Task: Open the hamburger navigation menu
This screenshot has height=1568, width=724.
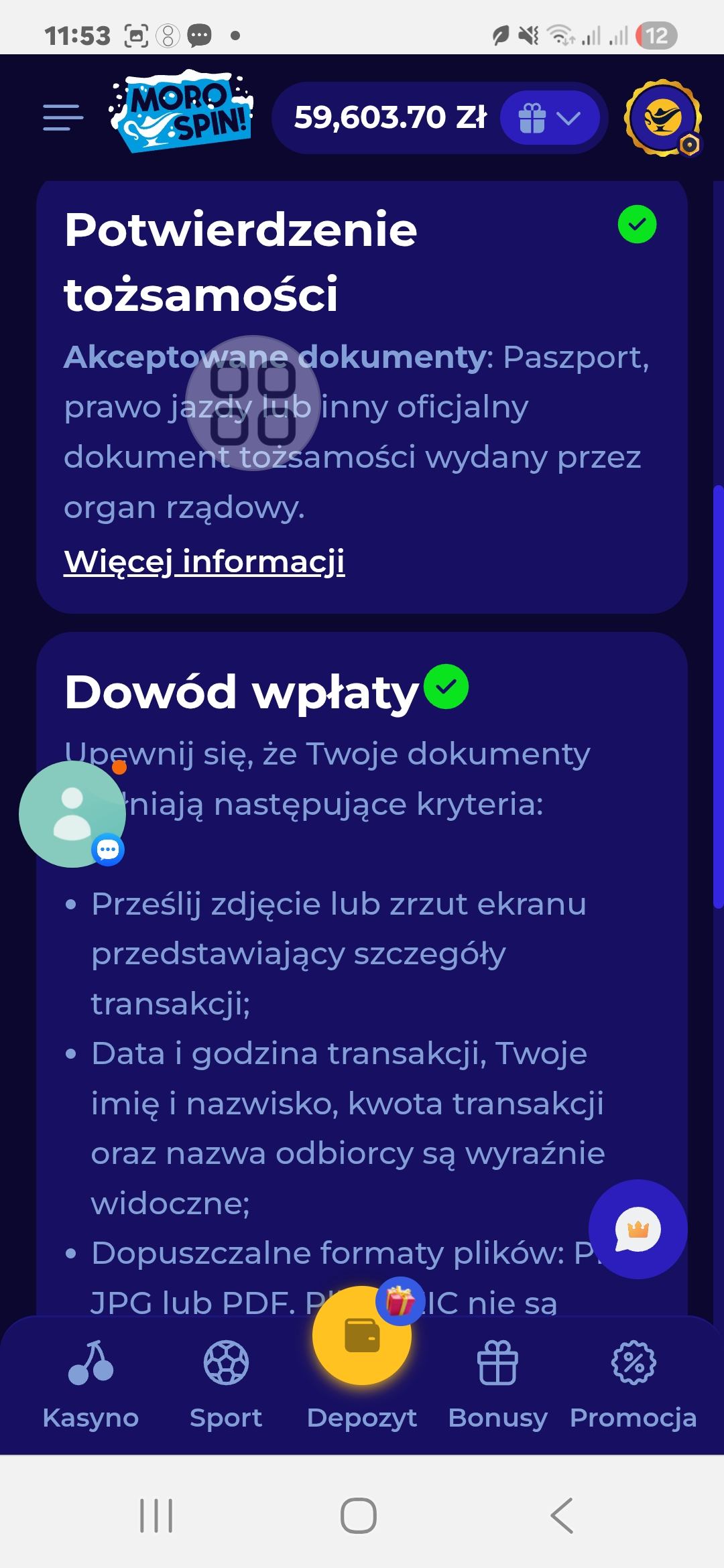Action: (62, 118)
